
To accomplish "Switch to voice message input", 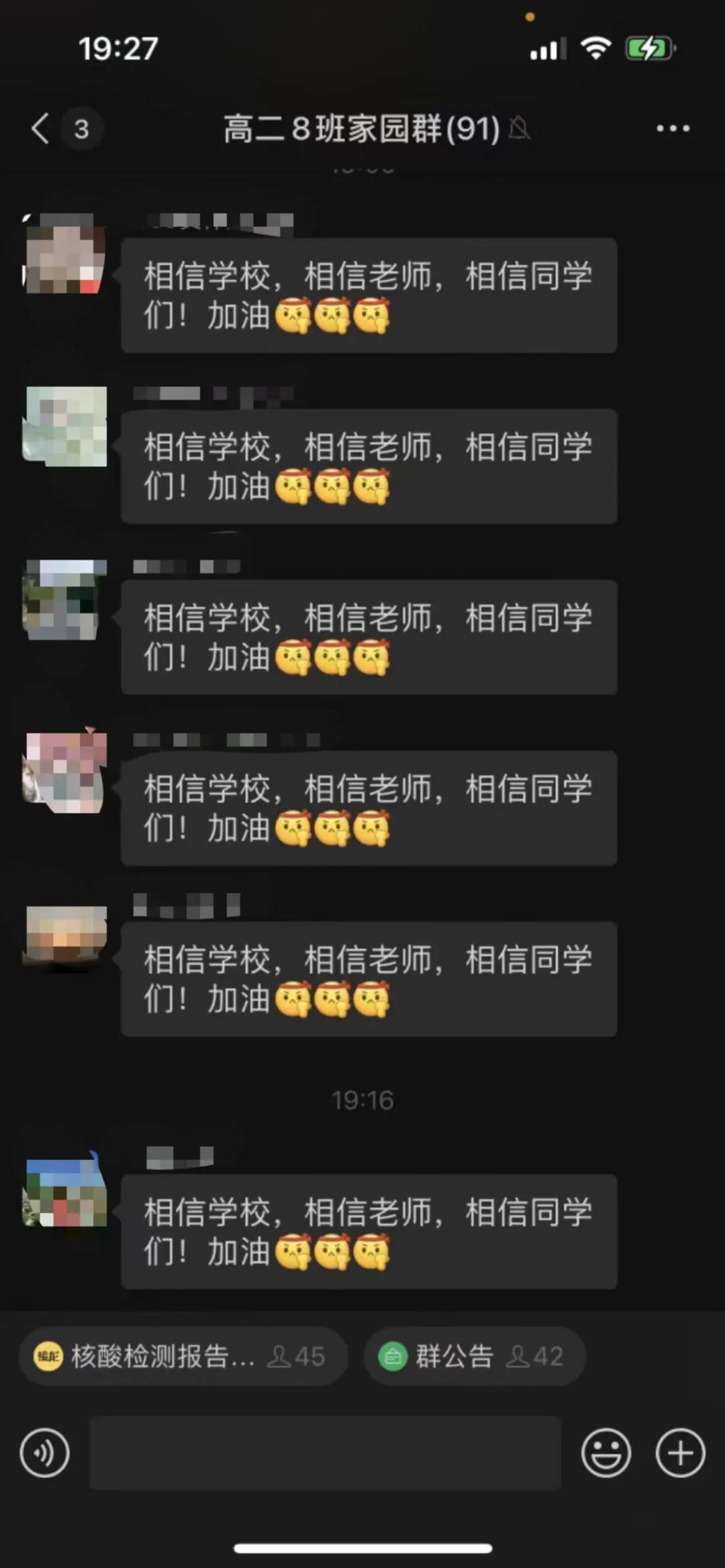I will coord(44,1453).
